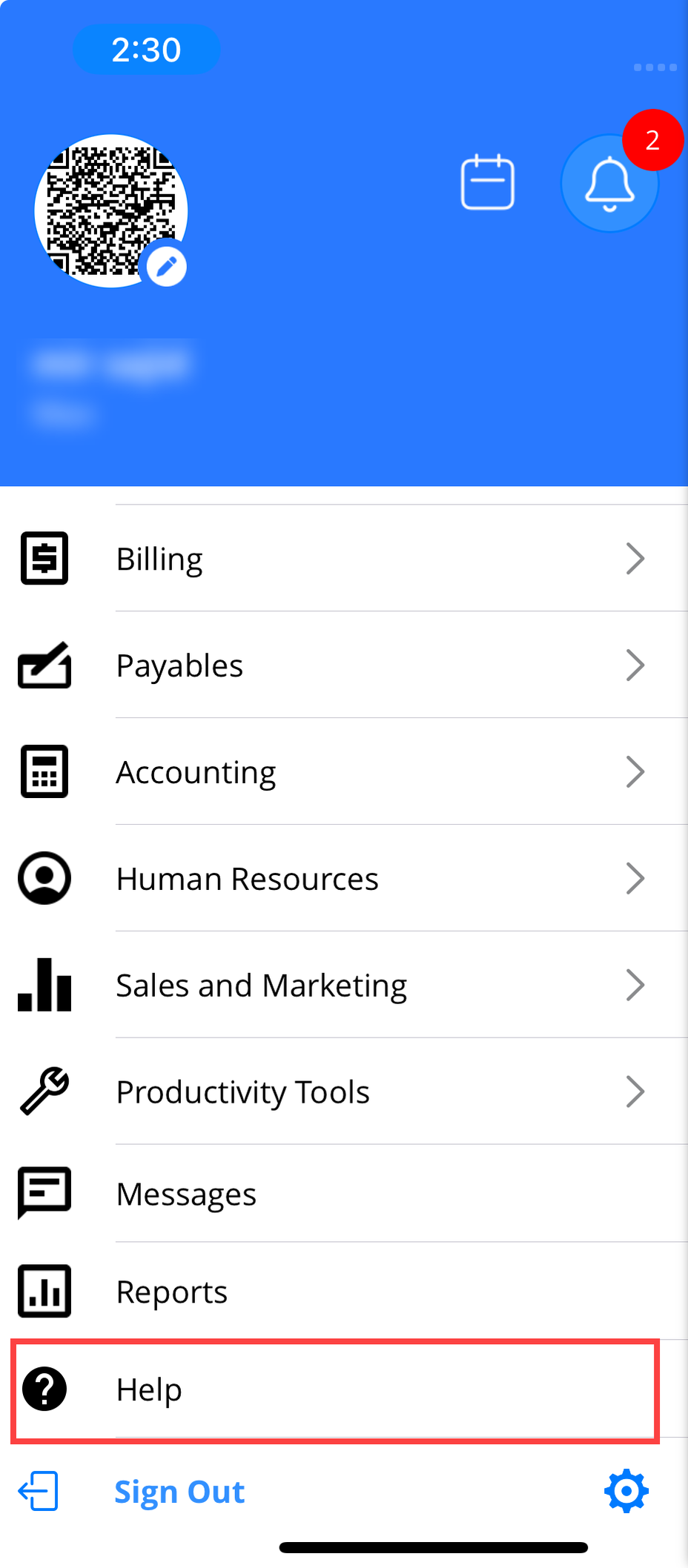Select the Payables edit icon
Image resolution: width=688 pixels, height=1568 pixels.
[44, 665]
